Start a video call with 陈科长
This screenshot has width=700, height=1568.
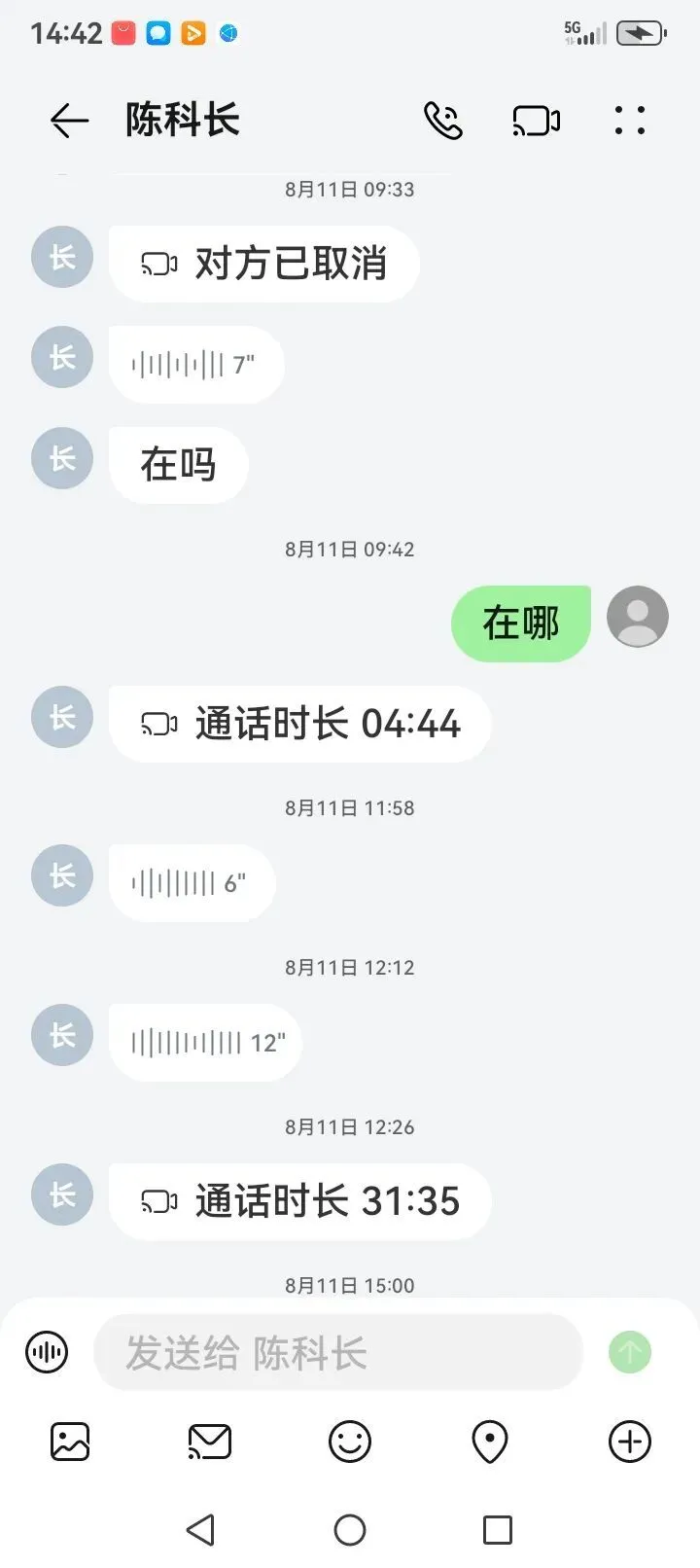[x=536, y=121]
